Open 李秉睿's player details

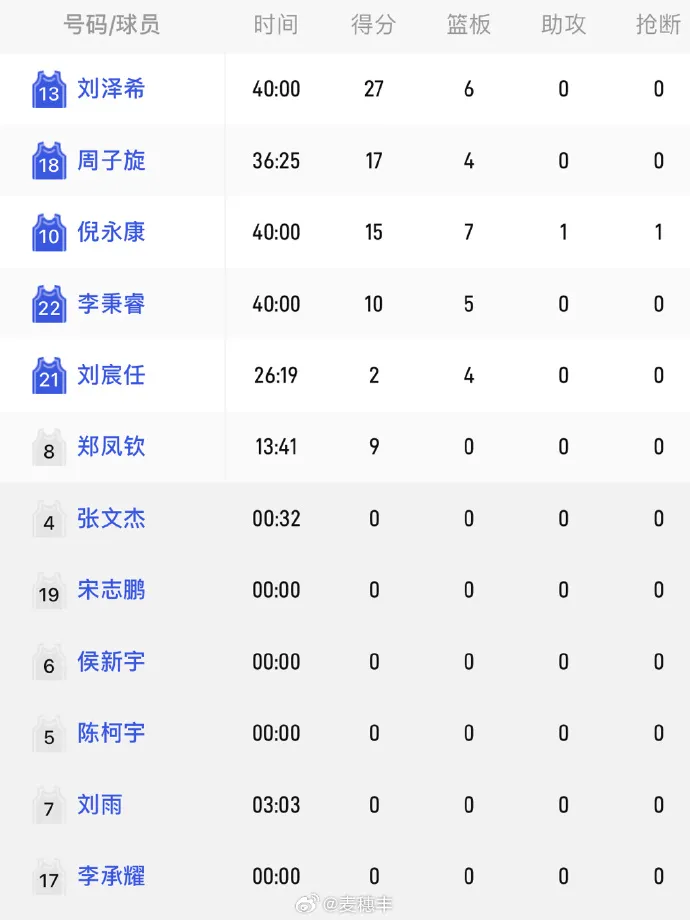[111, 304]
